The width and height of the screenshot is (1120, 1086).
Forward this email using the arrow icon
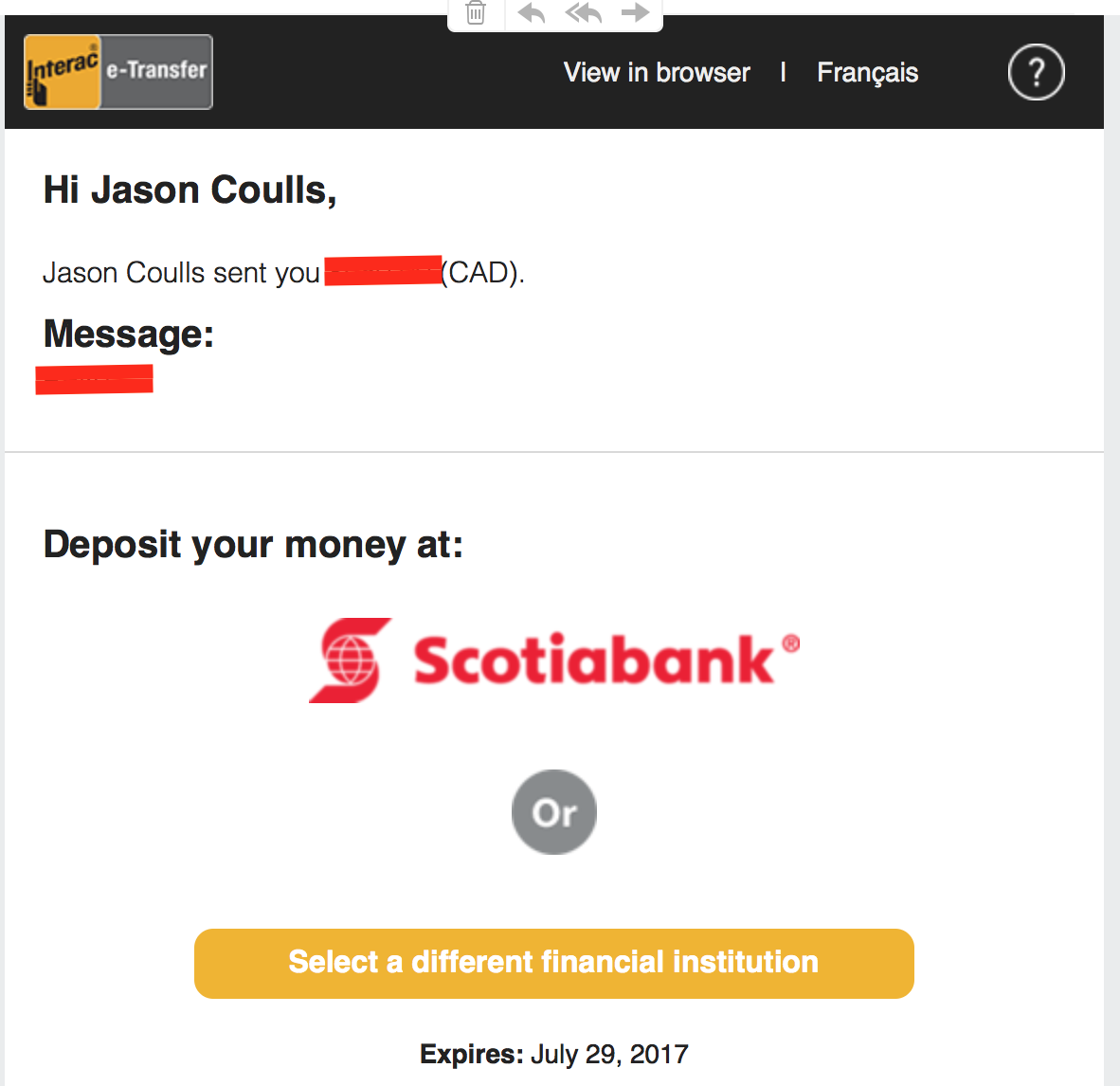(x=634, y=13)
